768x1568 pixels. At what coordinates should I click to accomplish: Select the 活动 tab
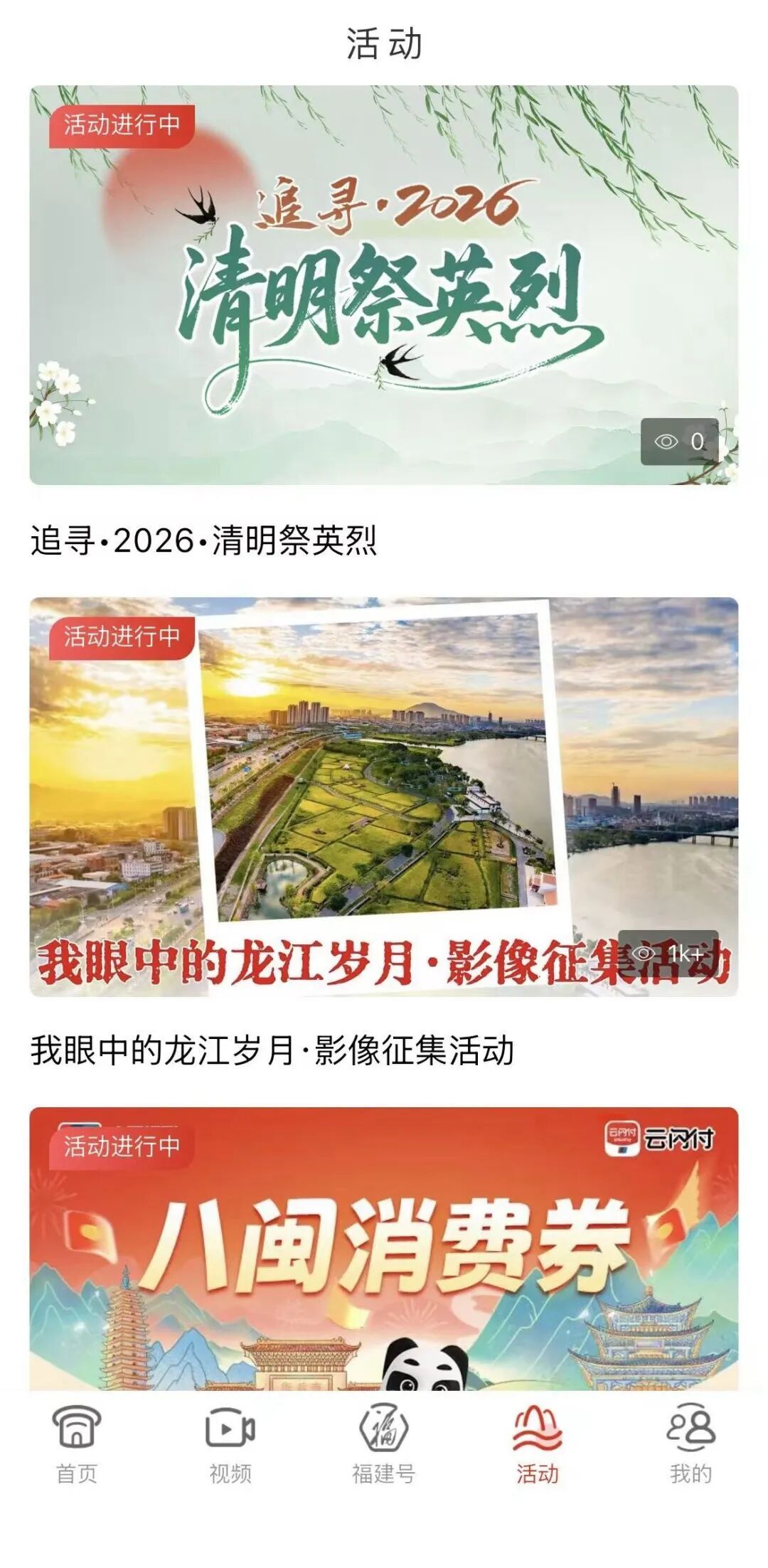[538, 1444]
